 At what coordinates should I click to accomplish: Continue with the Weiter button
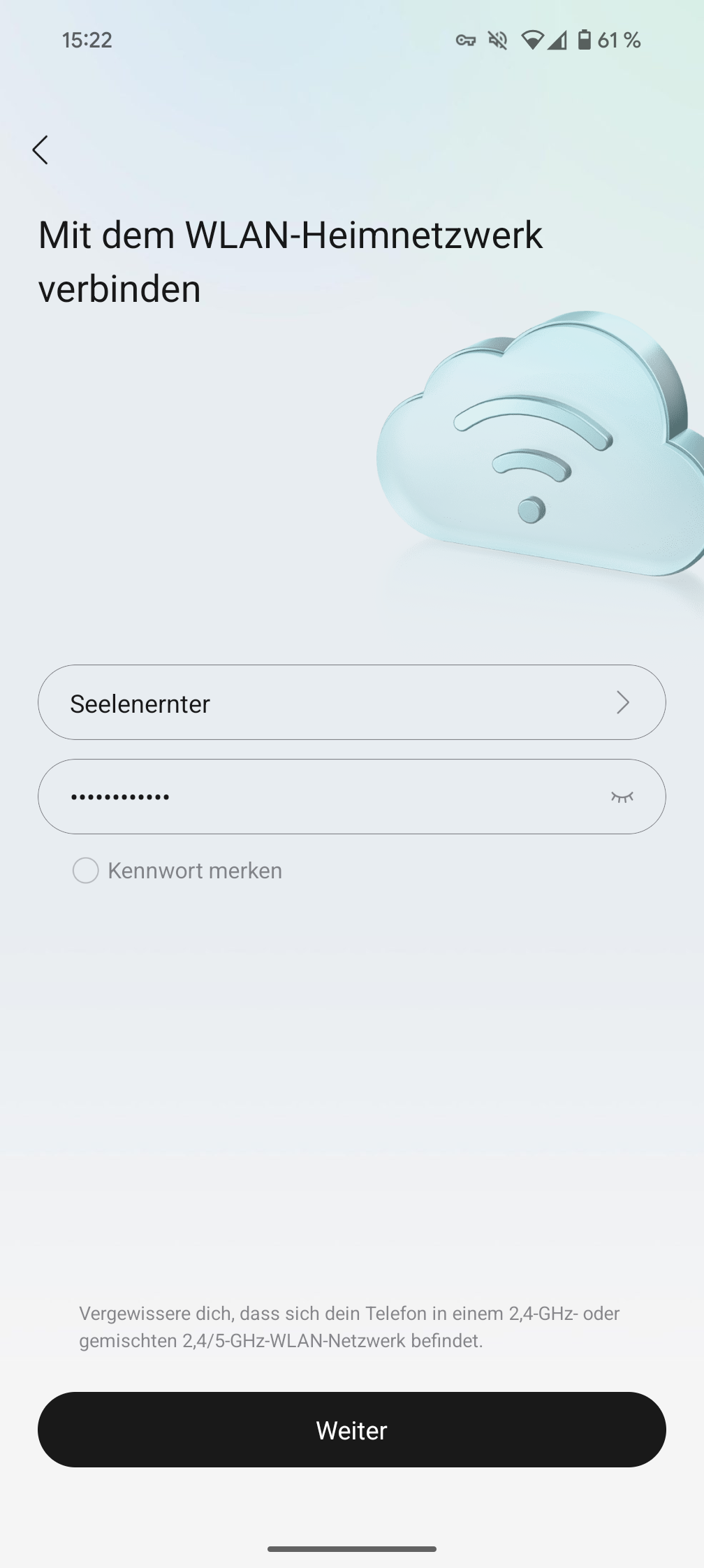[x=351, y=1430]
